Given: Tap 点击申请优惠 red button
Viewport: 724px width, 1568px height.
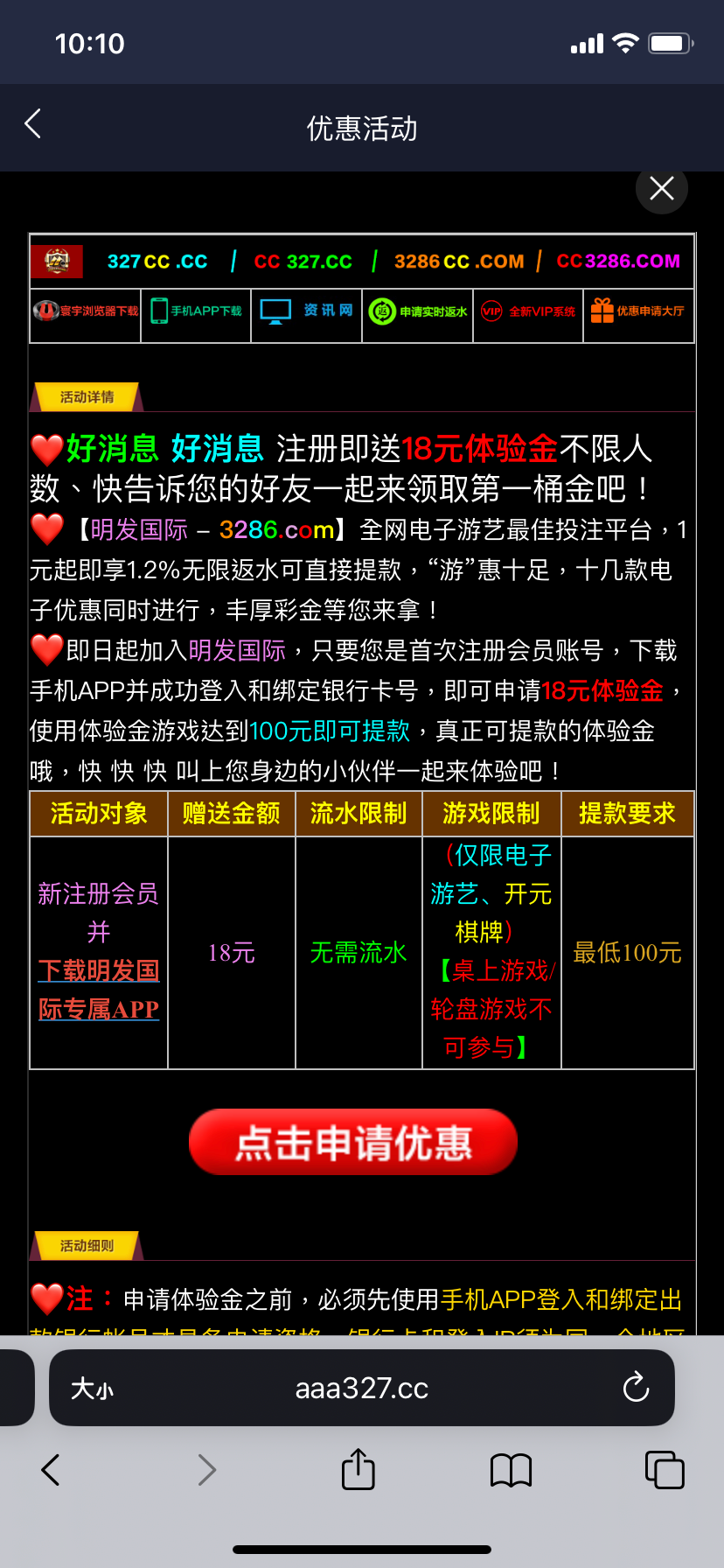Looking at the screenshot, I should [353, 1142].
